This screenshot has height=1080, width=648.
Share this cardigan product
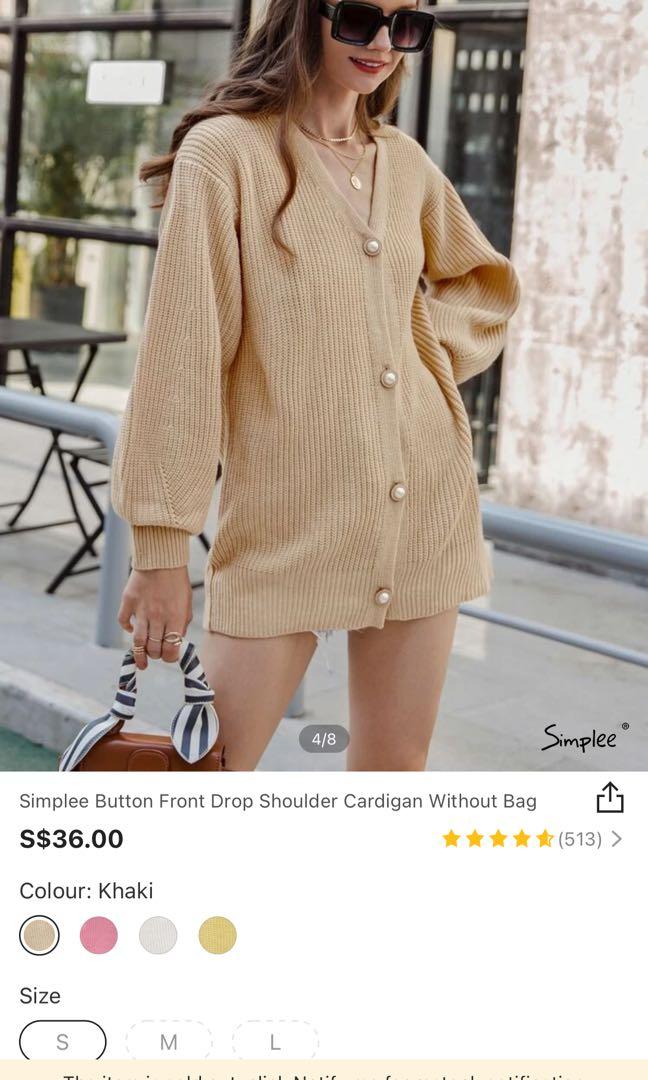click(609, 798)
